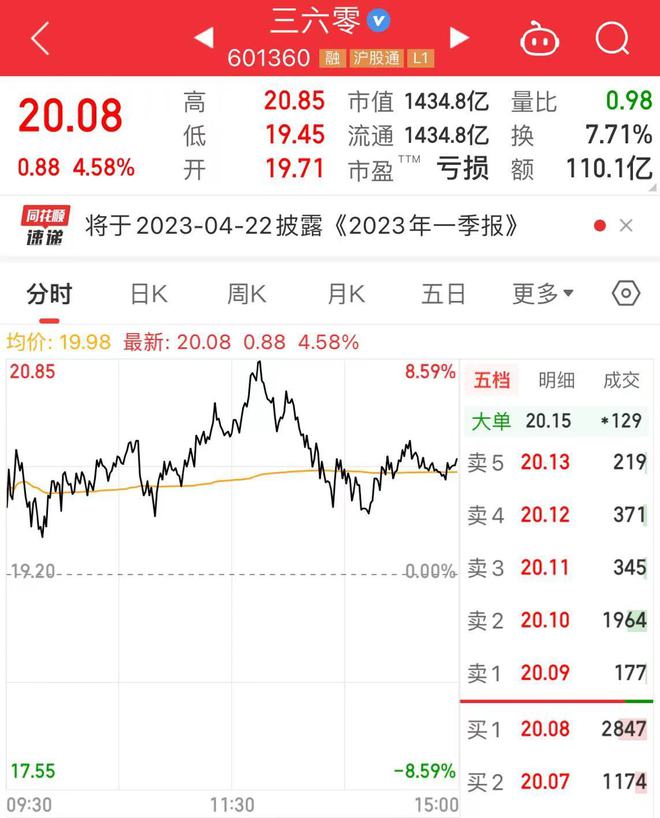Open chart settings hexagon icon

[x=625, y=294]
